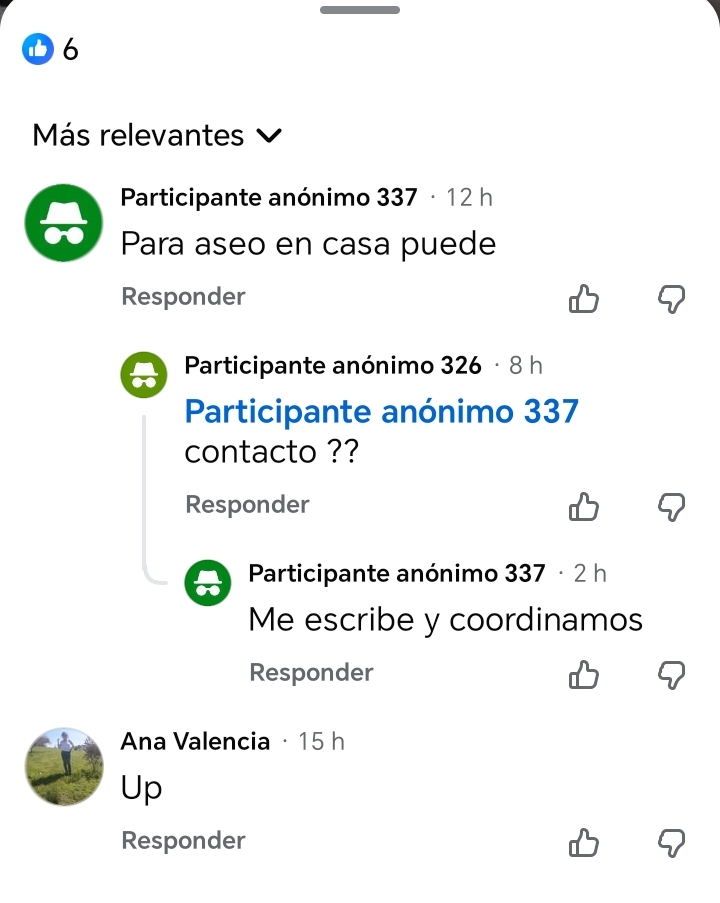
Task: Dislike the 'contacto ??' comment
Action: 671,507
